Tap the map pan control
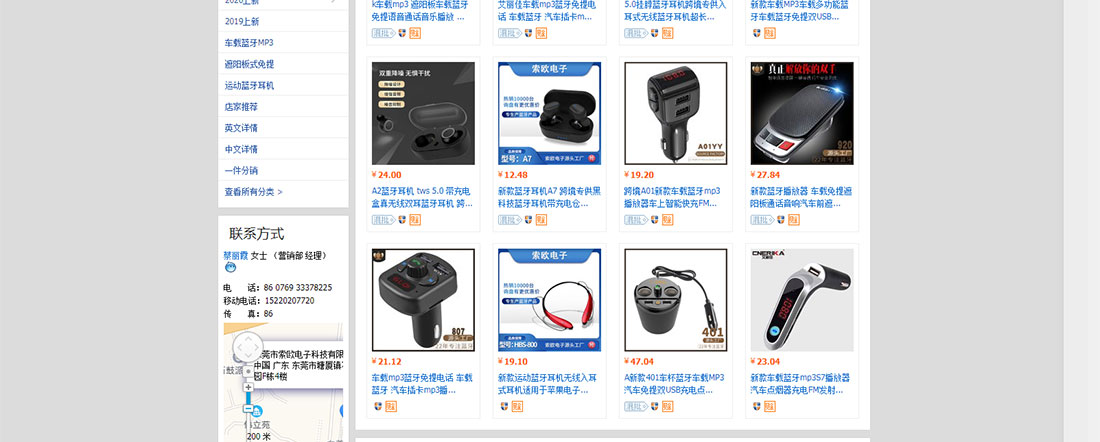 tap(247, 349)
